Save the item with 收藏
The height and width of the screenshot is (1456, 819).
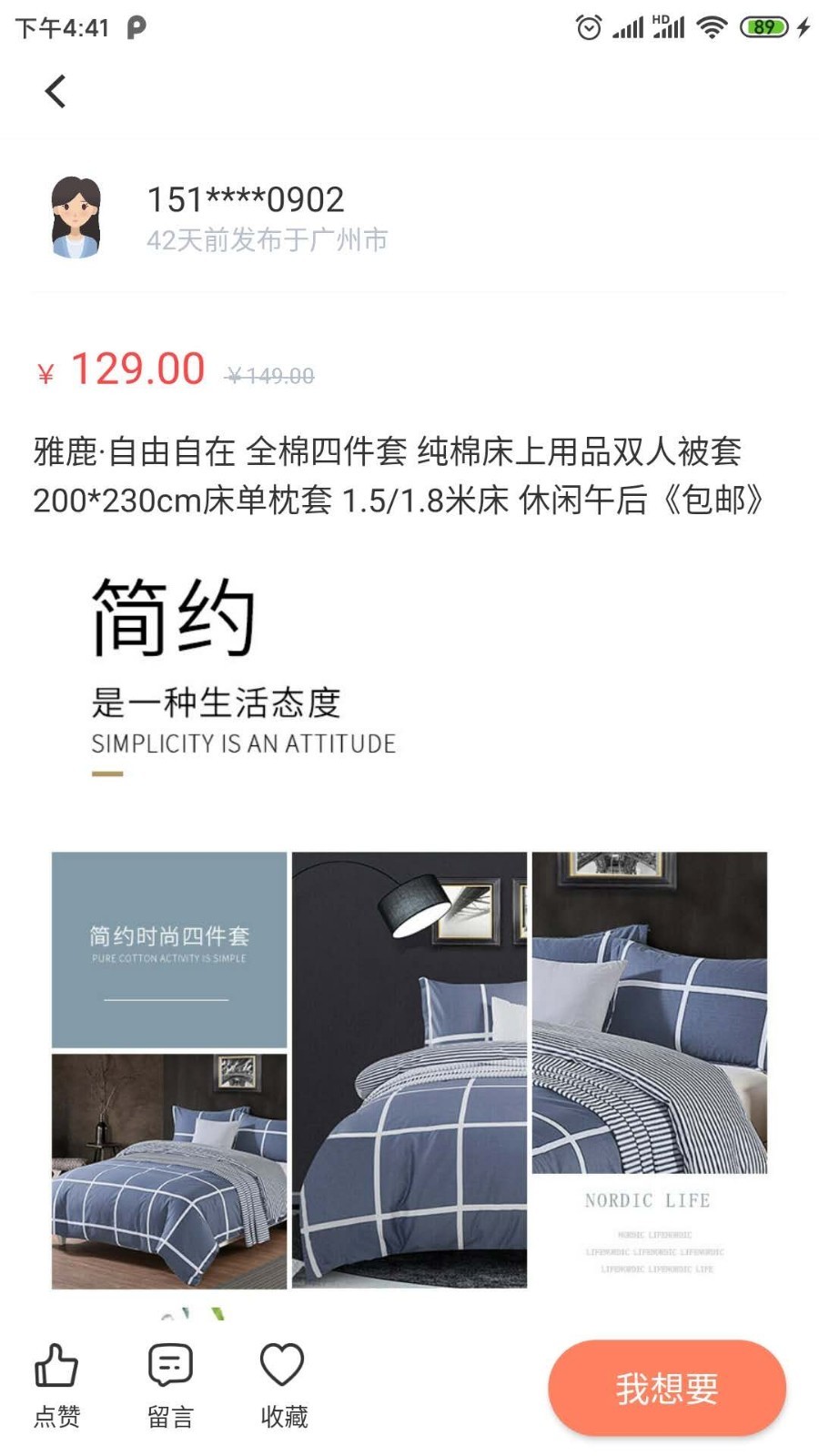pyautogui.click(x=283, y=1385)
